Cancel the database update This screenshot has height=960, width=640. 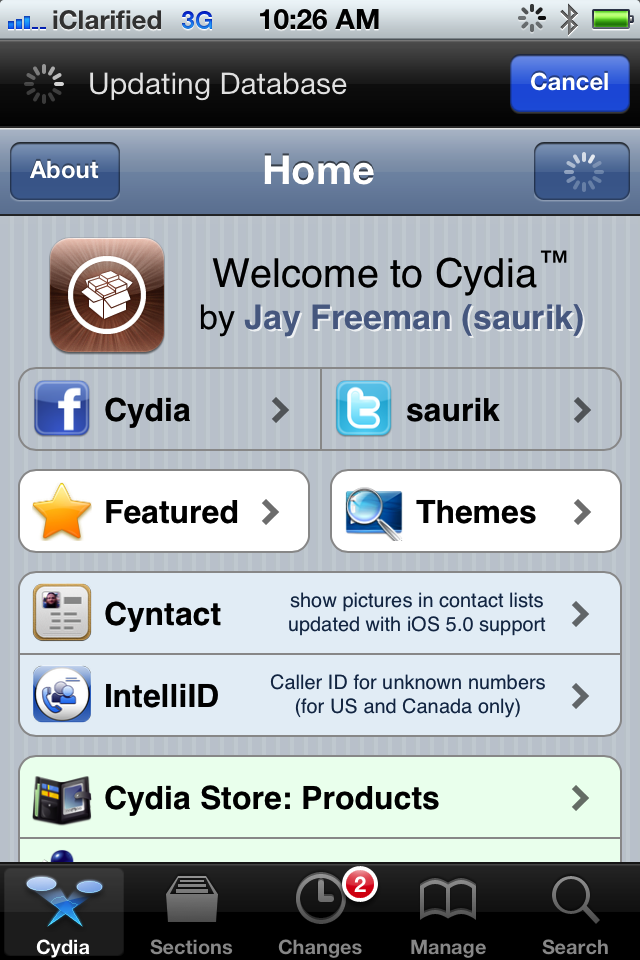tap(569, 83)
